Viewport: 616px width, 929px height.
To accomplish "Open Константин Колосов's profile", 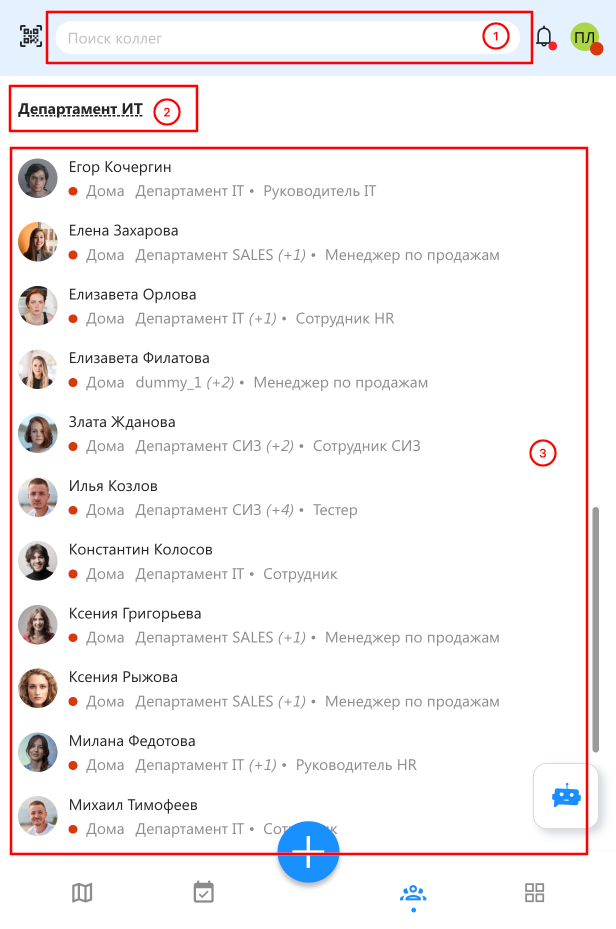I will click(140, 550).
